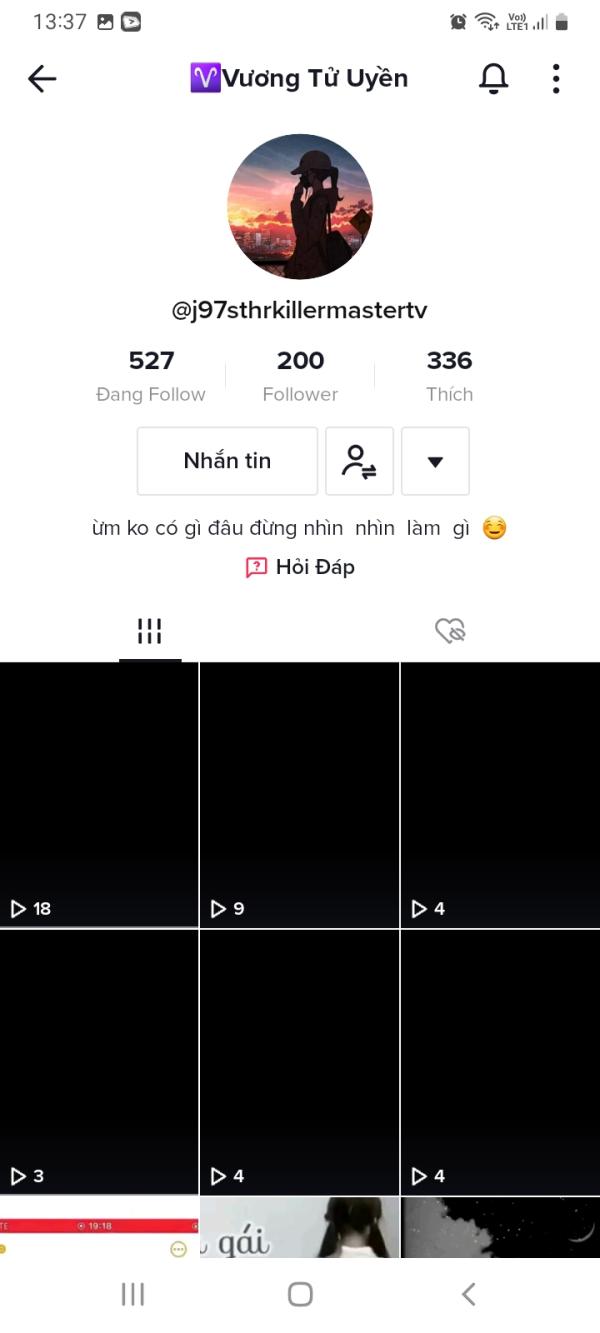Expand the suggested accounts dropdown arrow
The height and width of the screenshot is (1333, 600).
click(x=435, y=461)
